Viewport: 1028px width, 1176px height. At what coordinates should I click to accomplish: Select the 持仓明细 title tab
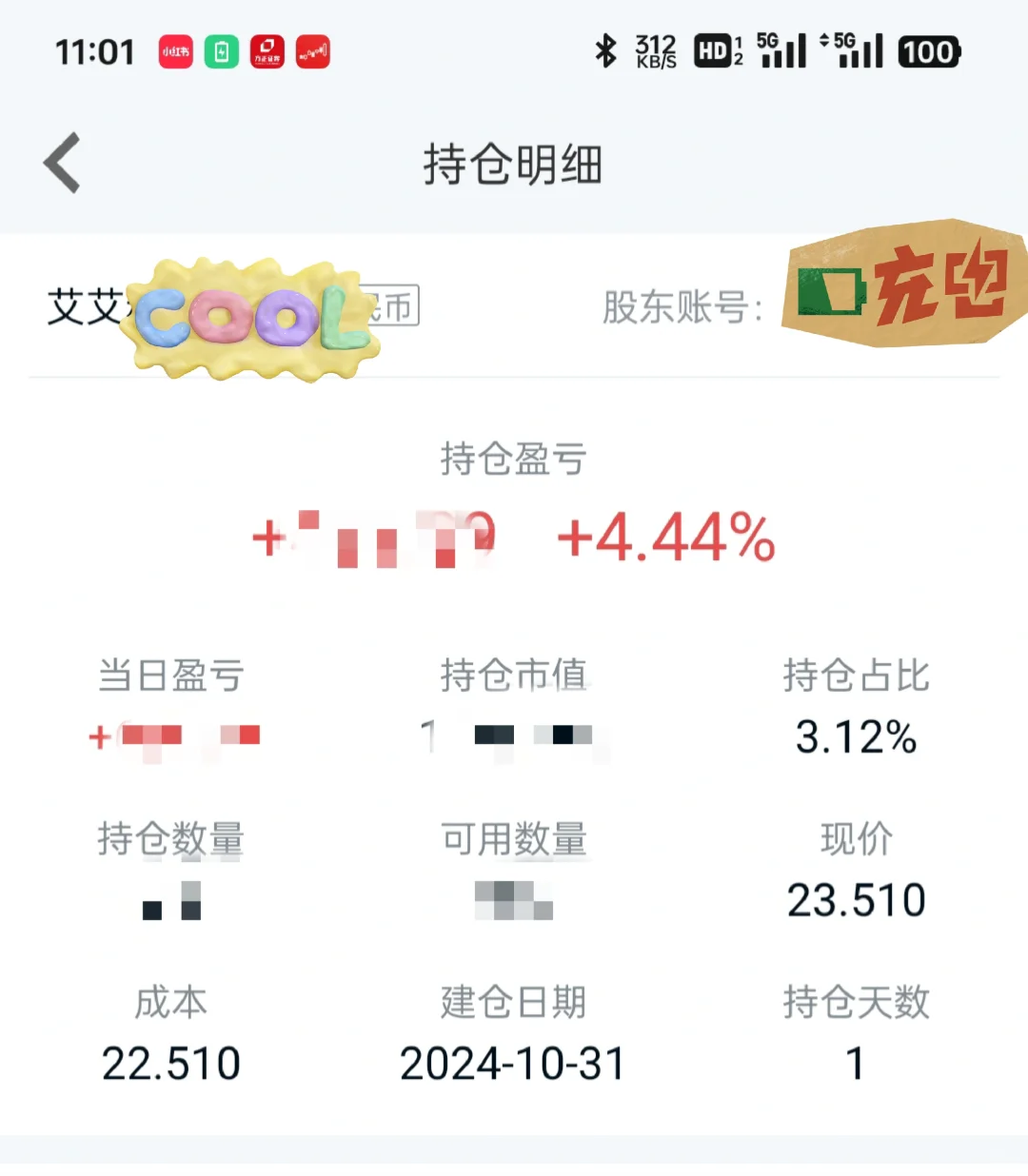tap(514, 164)
